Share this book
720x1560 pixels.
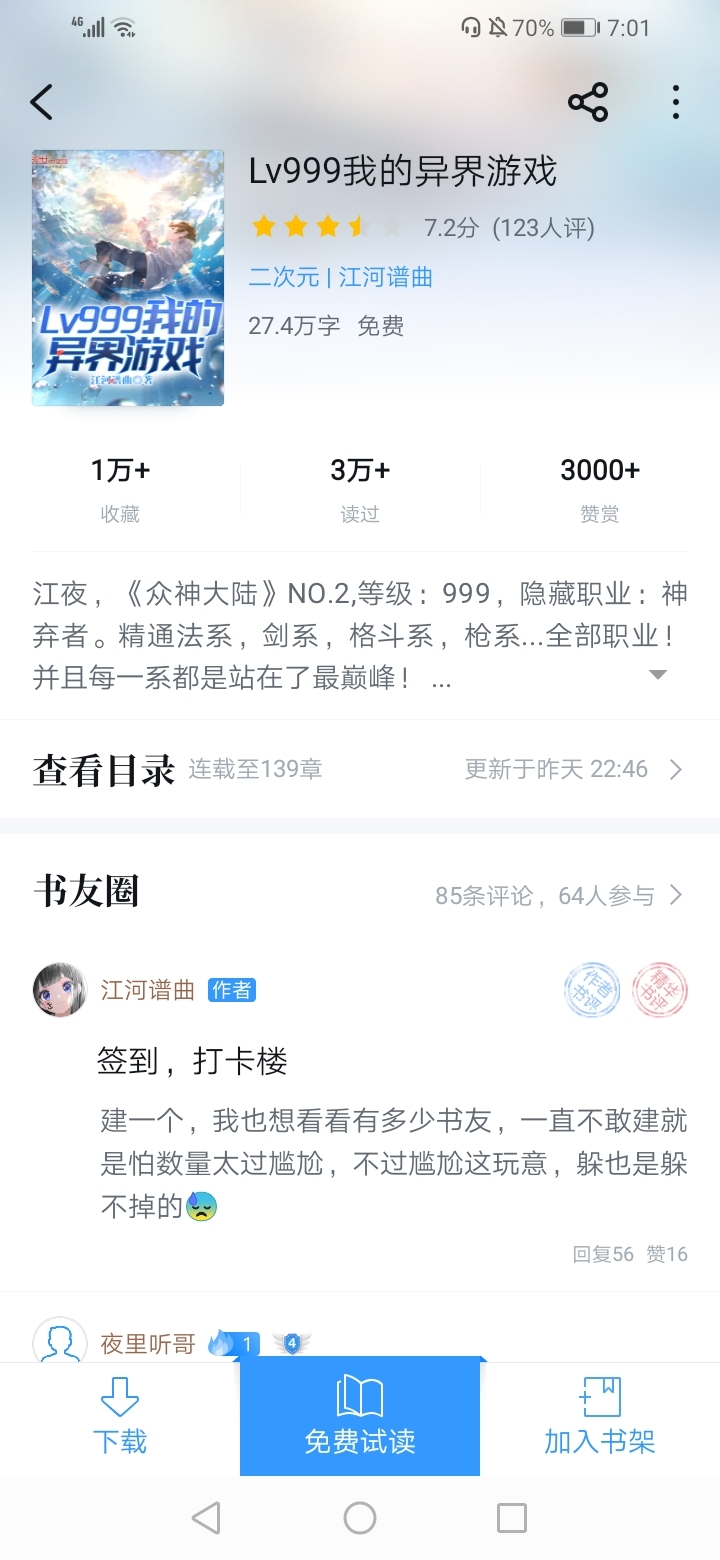pos(588,102)
